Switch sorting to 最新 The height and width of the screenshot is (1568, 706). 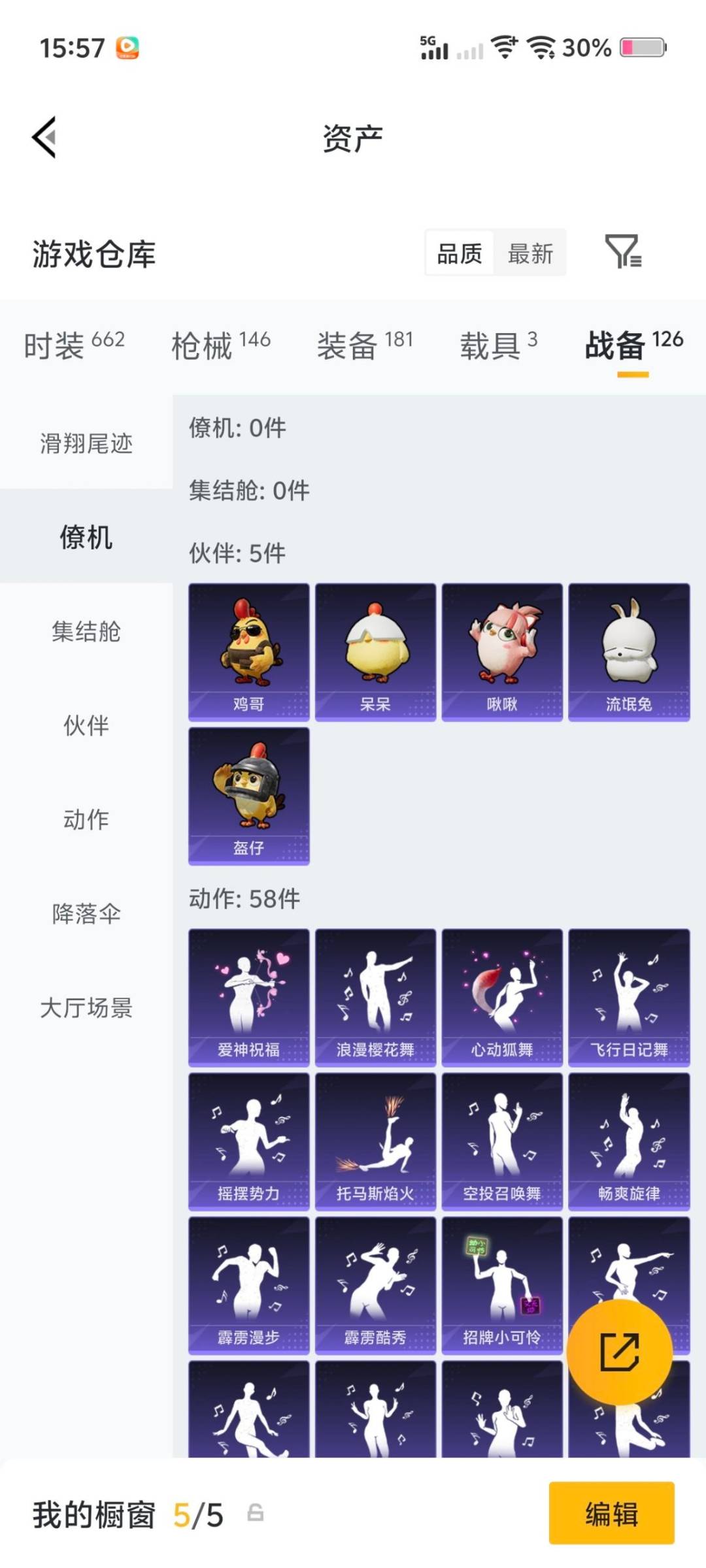[529, 253]
